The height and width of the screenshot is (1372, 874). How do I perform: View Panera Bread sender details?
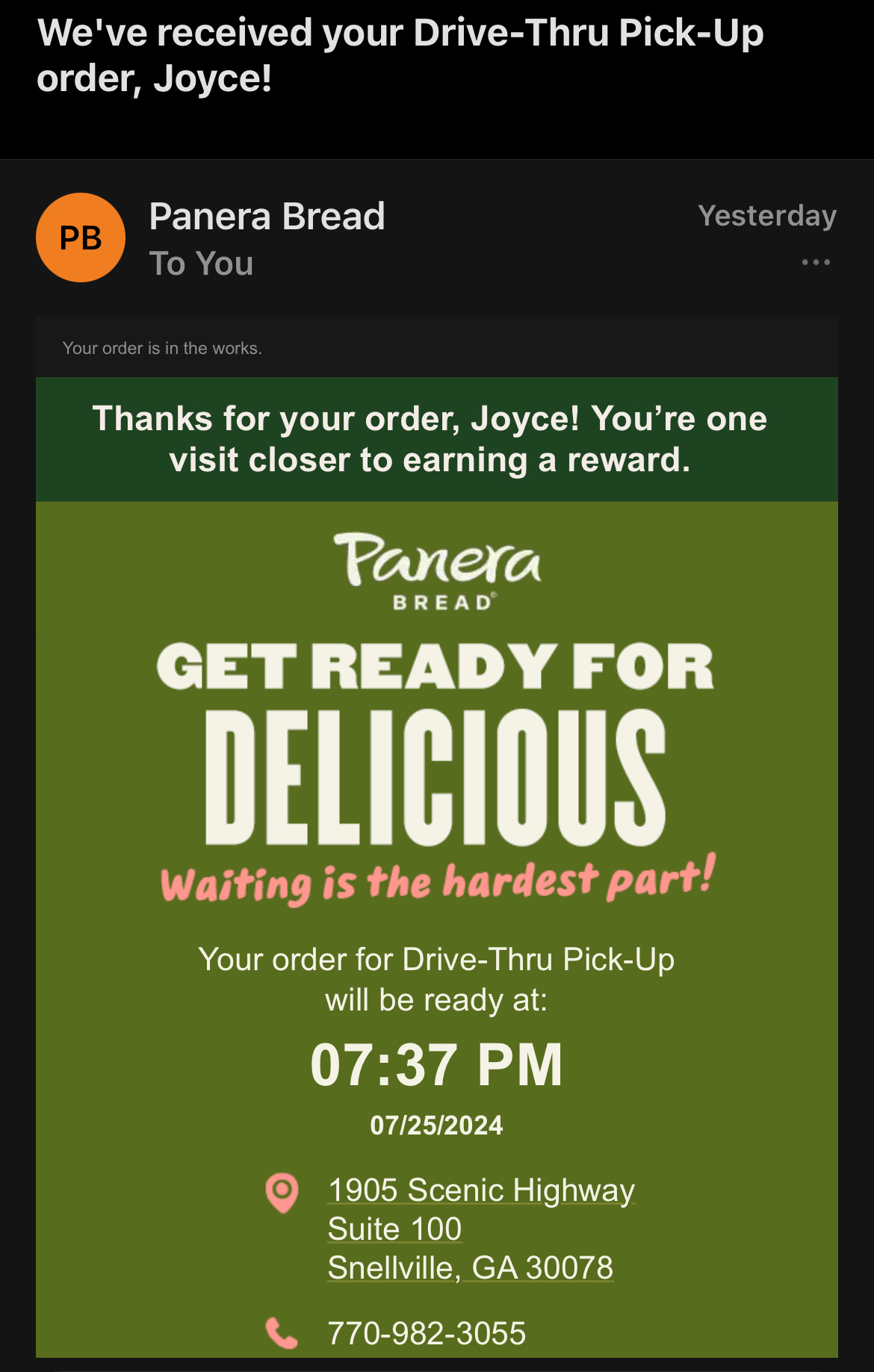(267, 217)
